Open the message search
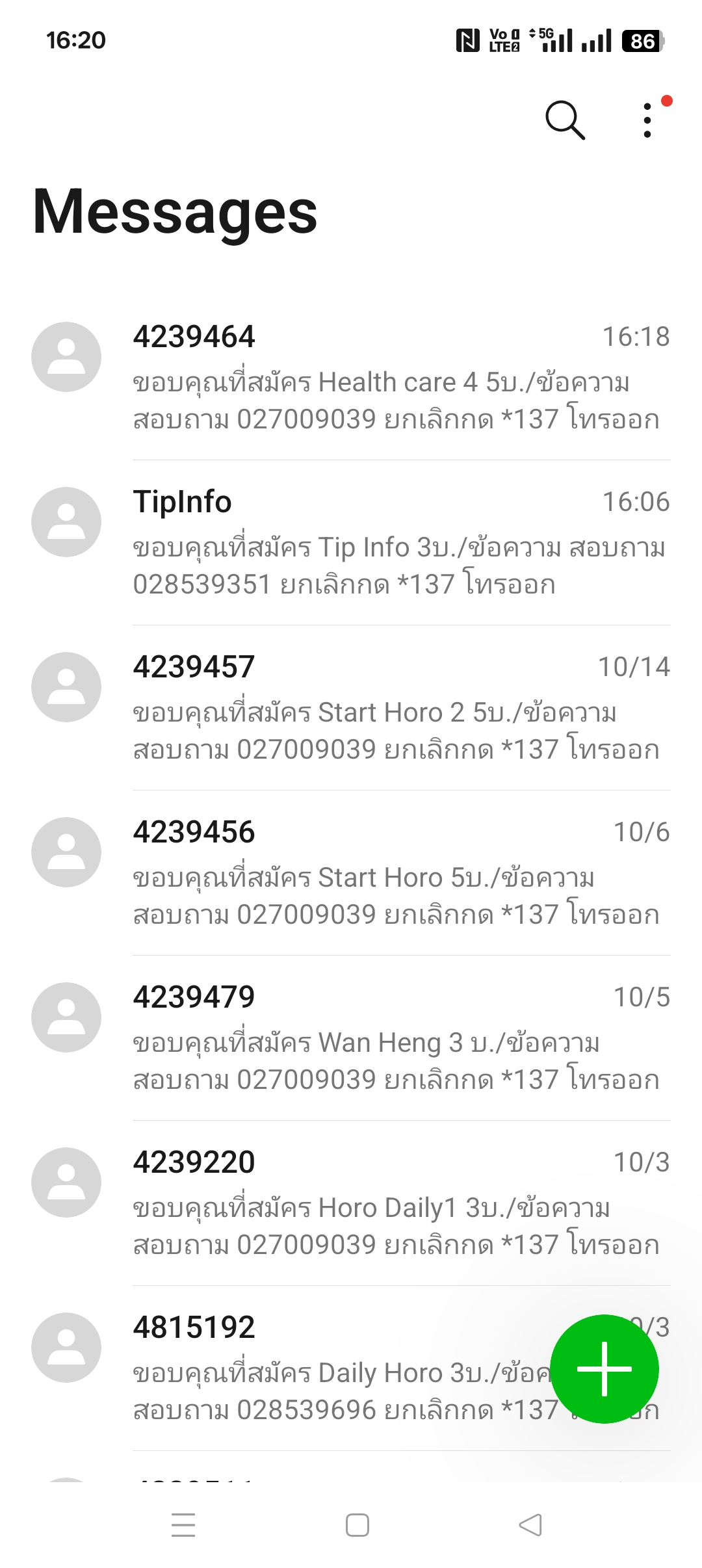 point(565,120)
